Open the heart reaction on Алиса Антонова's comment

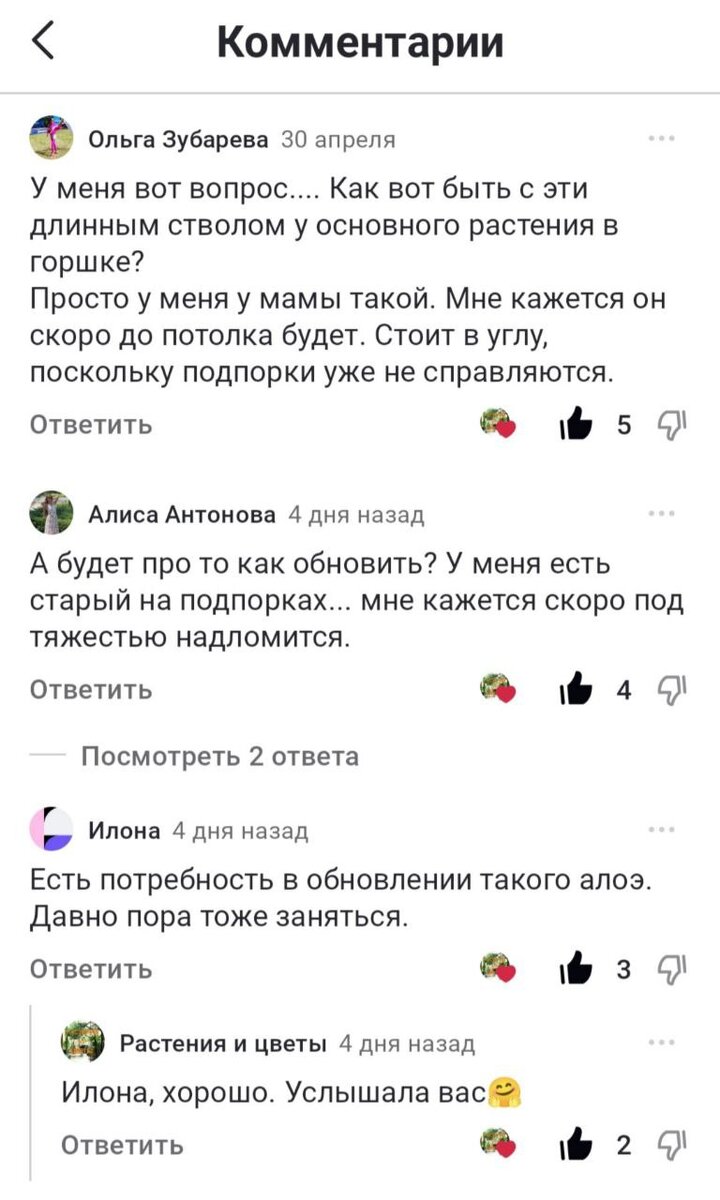(x=497, y=689)
